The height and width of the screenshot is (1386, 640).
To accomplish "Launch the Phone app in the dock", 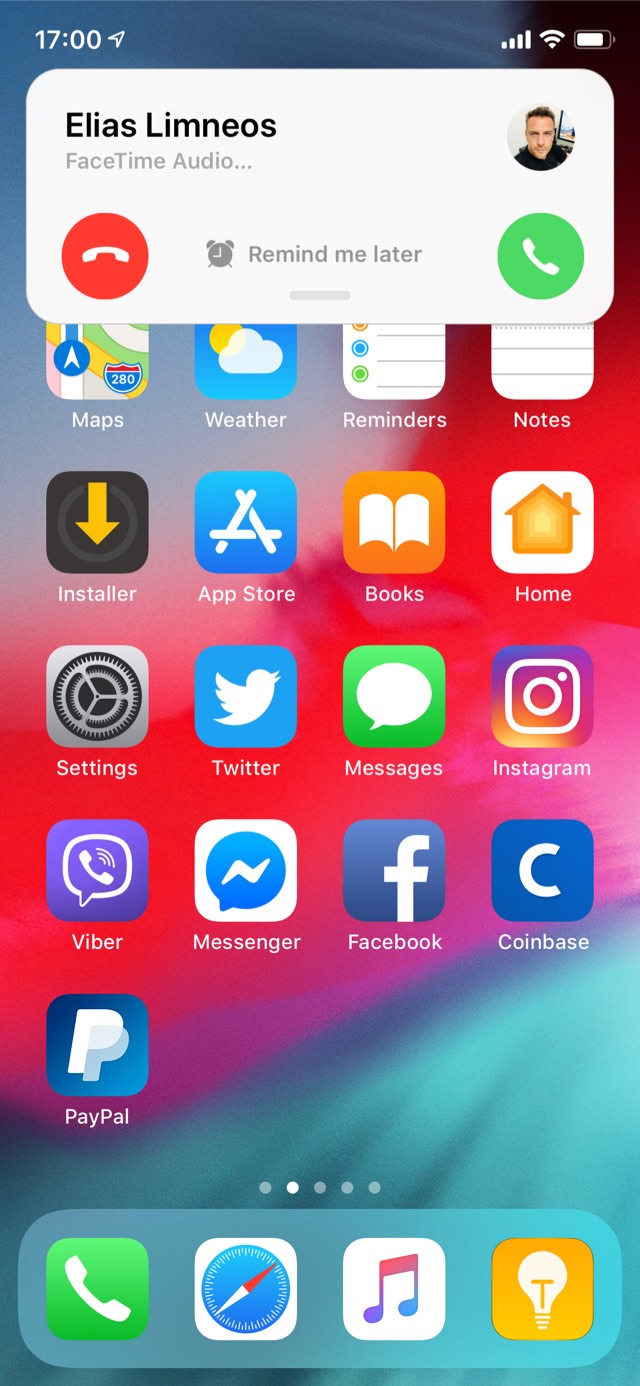I will click(97, 1289).
